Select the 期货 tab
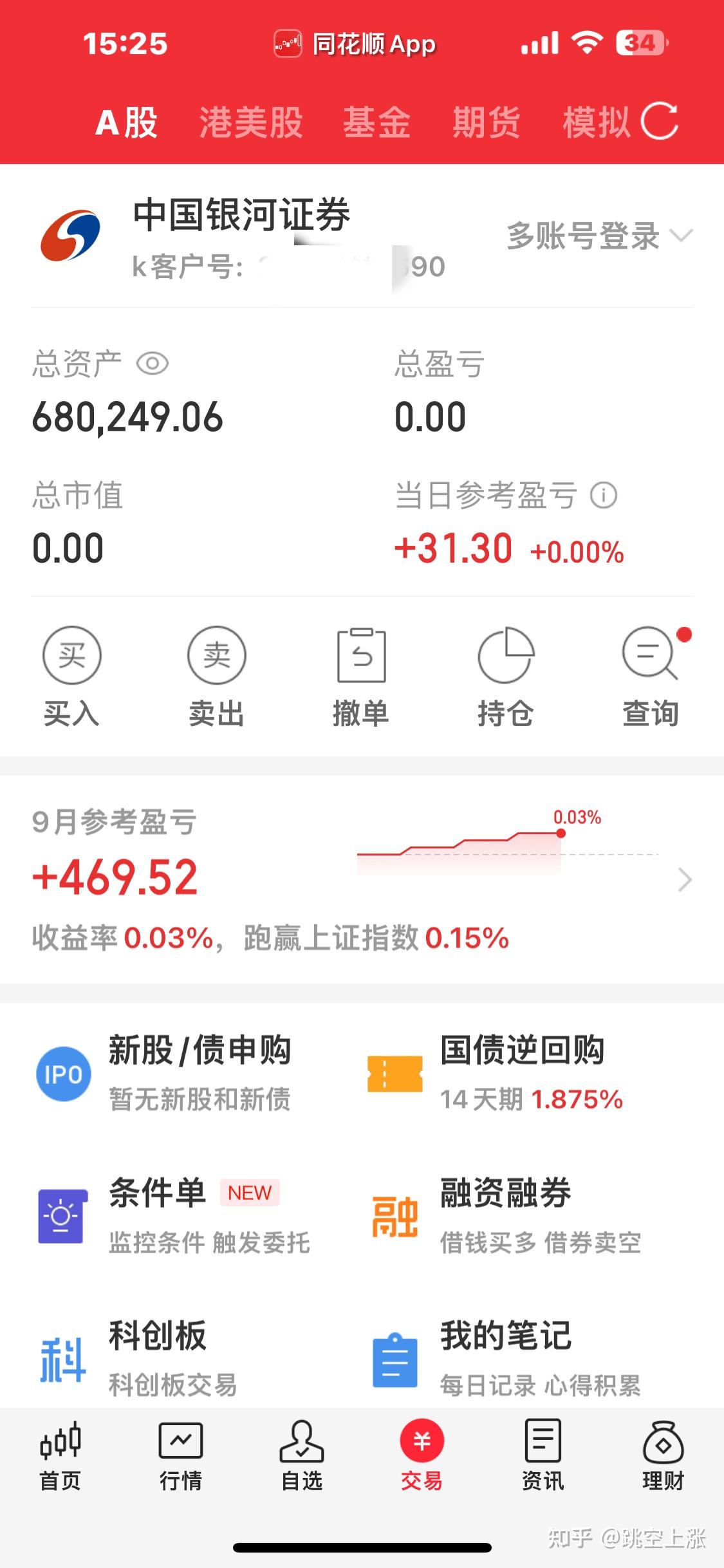The height and width of the screenshot is (1568, 724). coord(487,122)
